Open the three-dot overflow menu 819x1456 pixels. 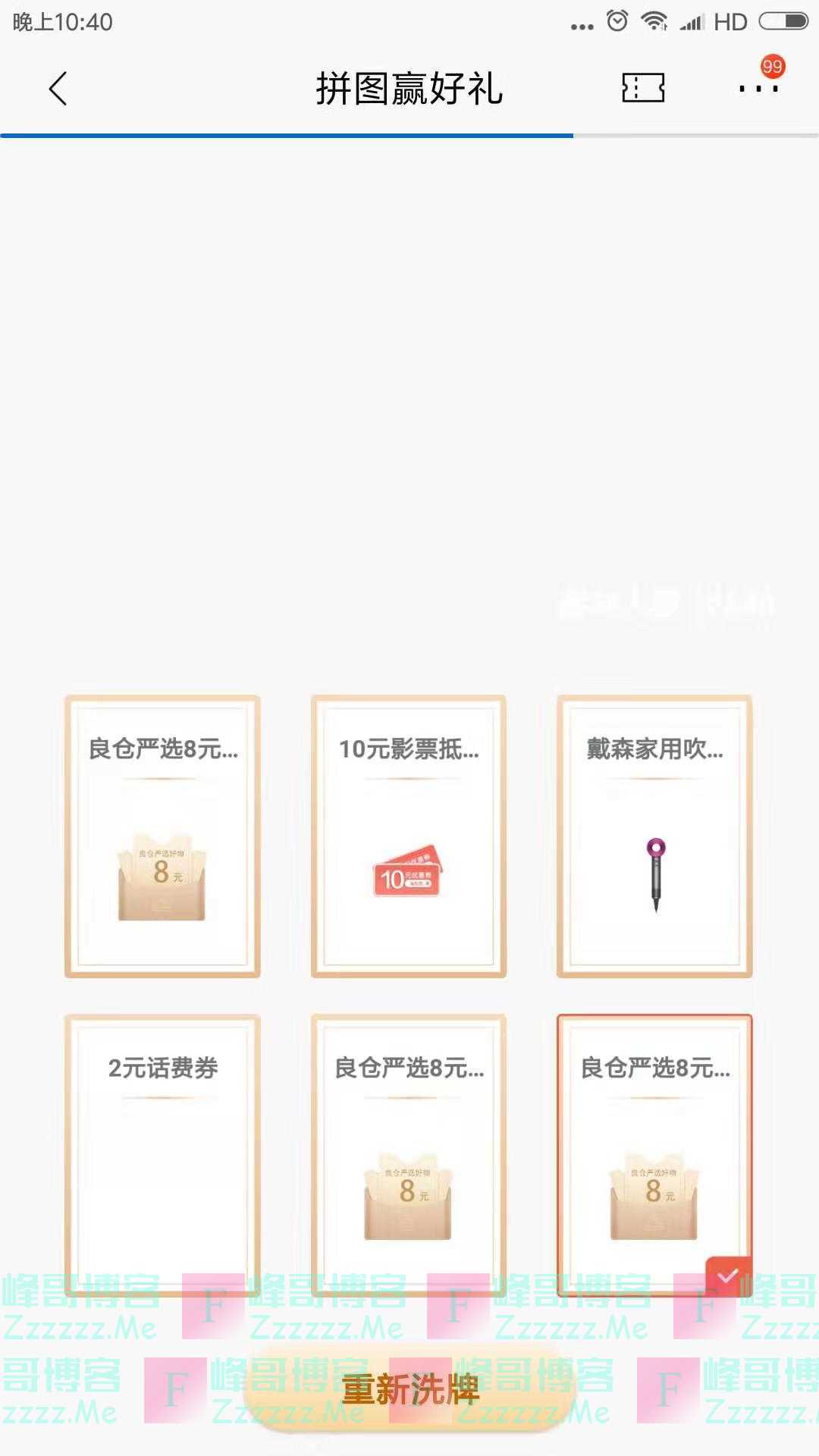tap(758, 88)
